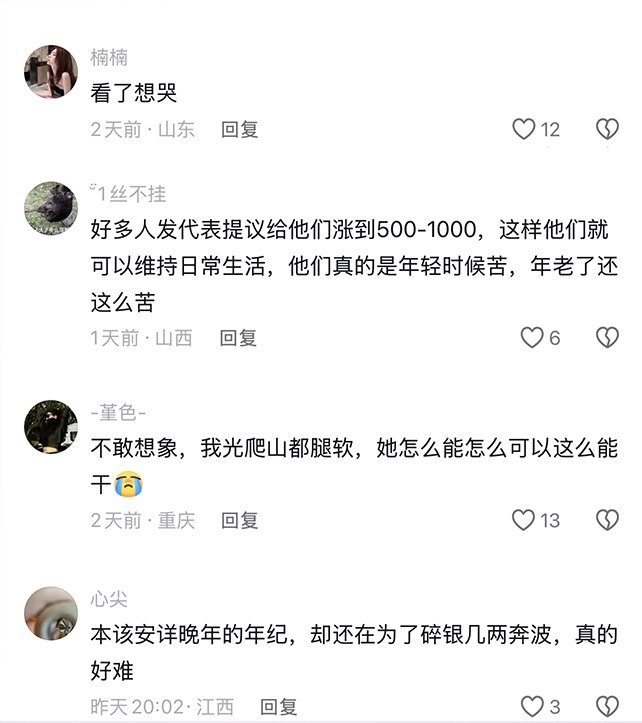Like 楠楠's comment "看了想哭"
The image size is (642, 723).
click(524, 129)
